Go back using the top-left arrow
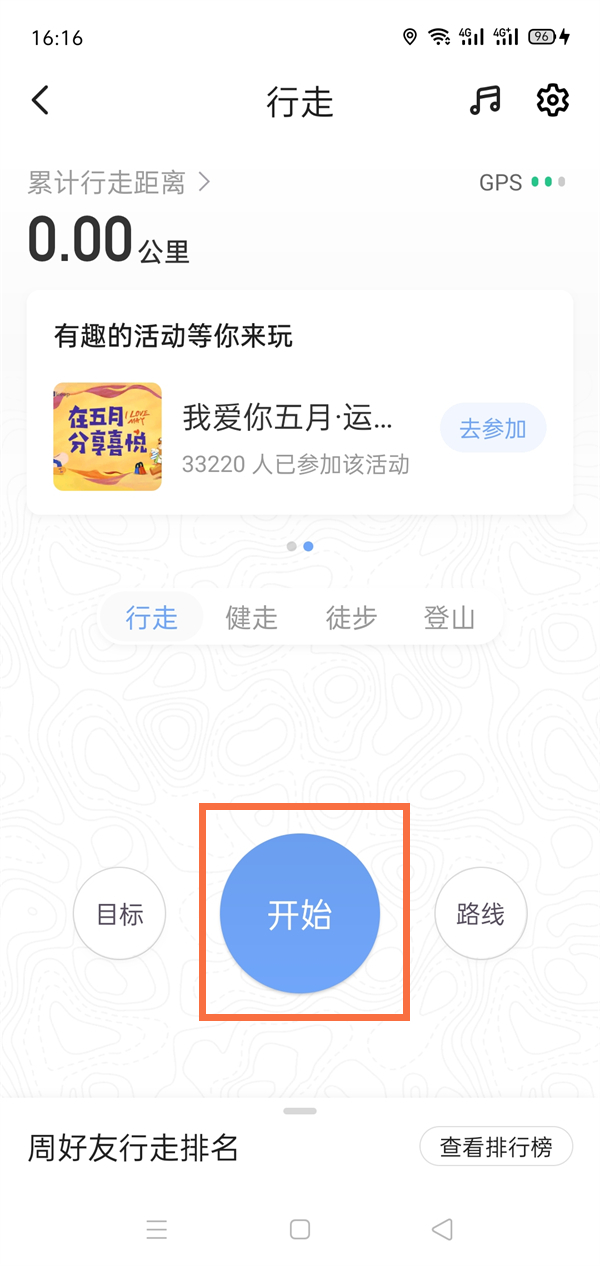 [x=40, y=100]
